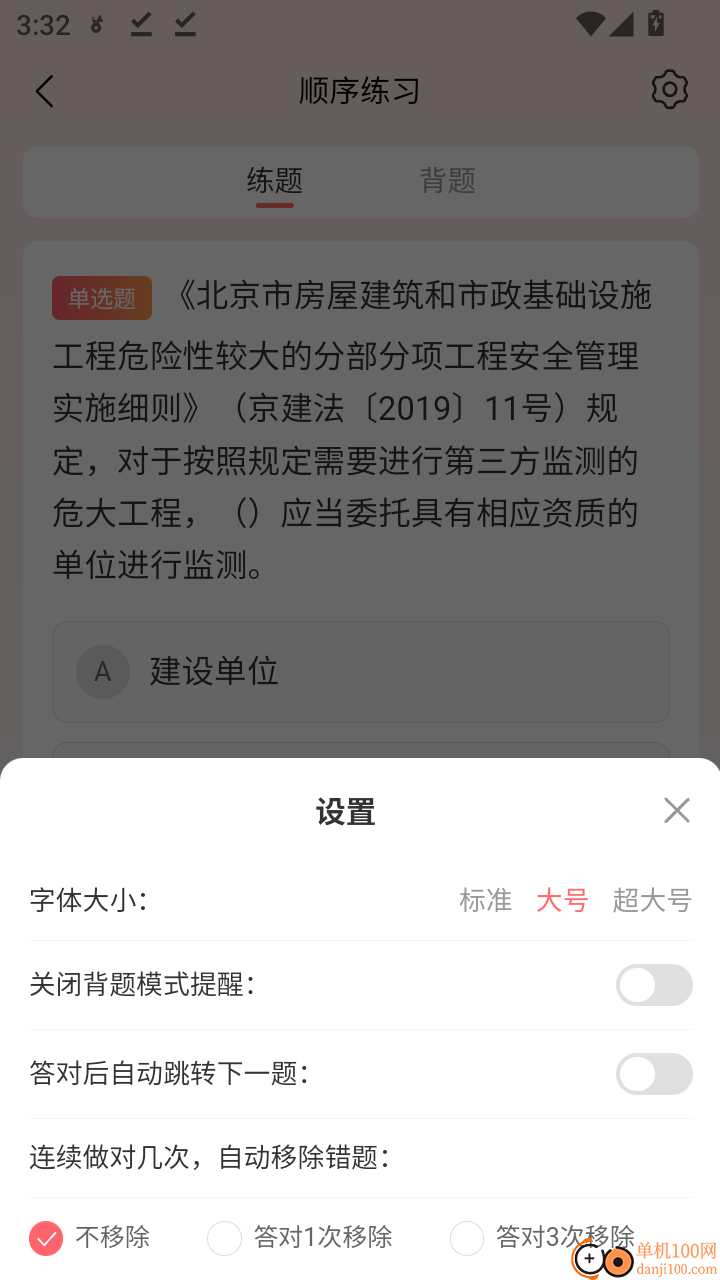This screenshot has width=720, height=1280.
Task: Select answer 建设单位 for the question
Action: pos(360,672)
